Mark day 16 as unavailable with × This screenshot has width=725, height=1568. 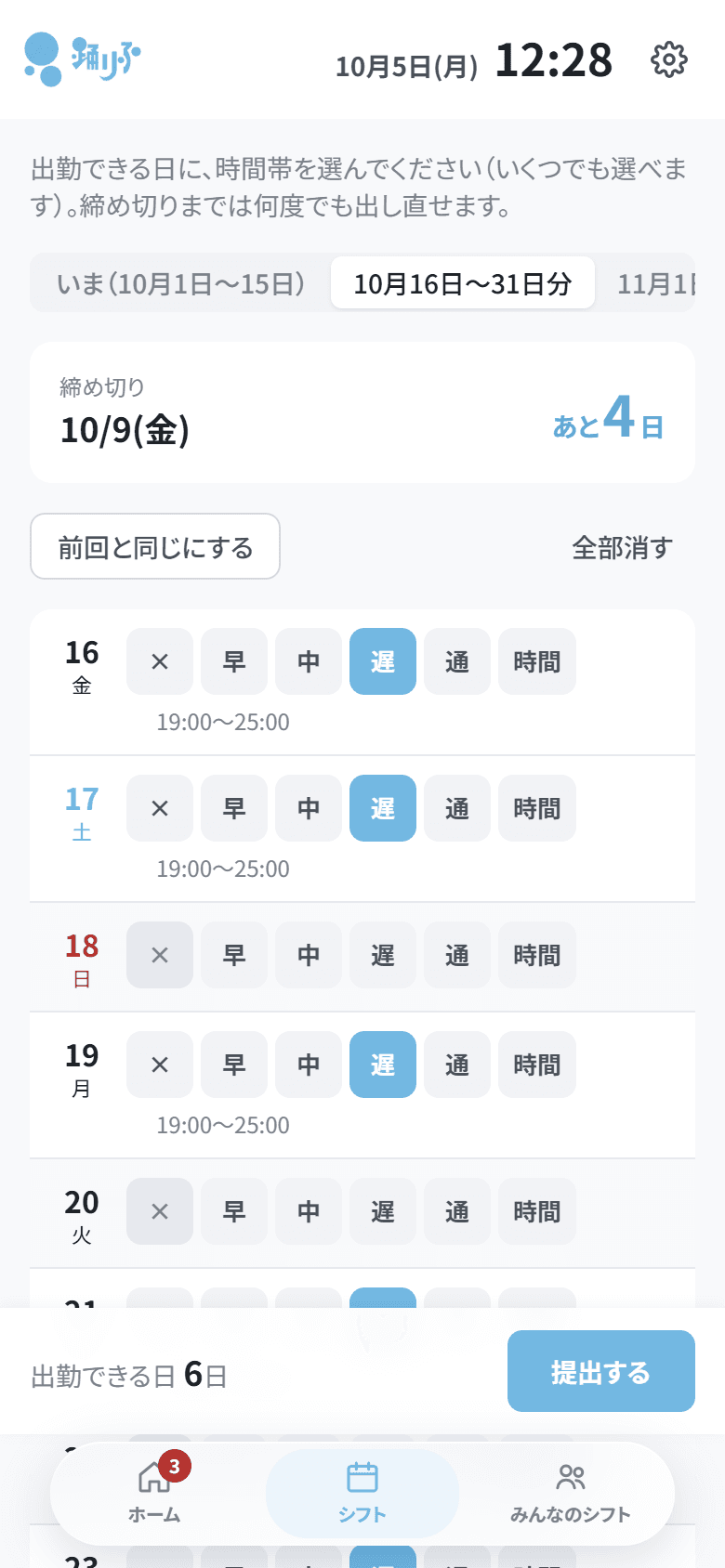(x=160, y=661)
